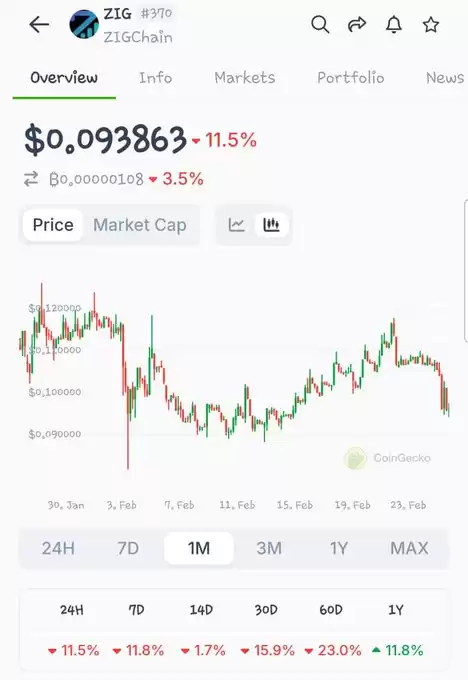468x680 pixels.
Task: Select the Market Cap chart option
Action: point(140,225)
